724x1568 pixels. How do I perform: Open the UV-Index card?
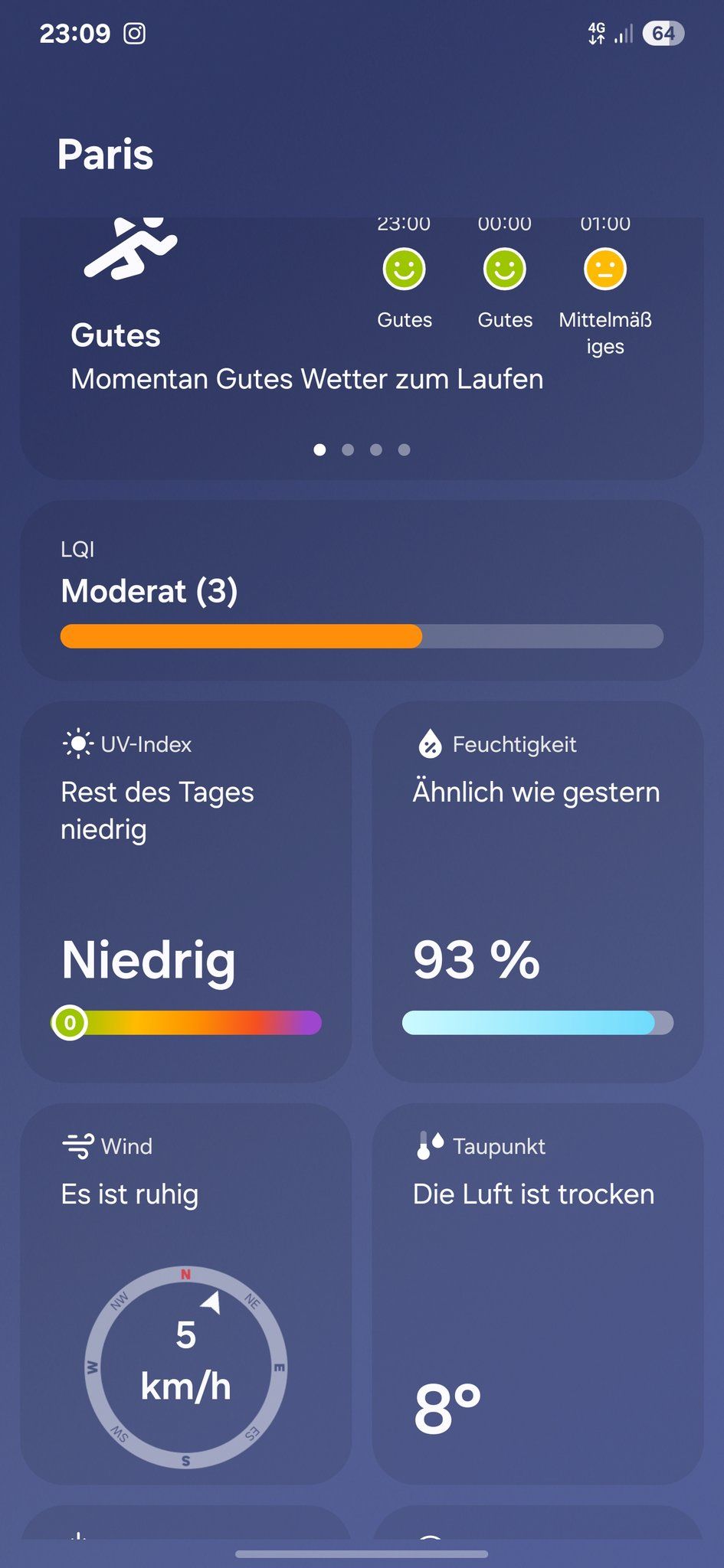[x=185, y=892]
